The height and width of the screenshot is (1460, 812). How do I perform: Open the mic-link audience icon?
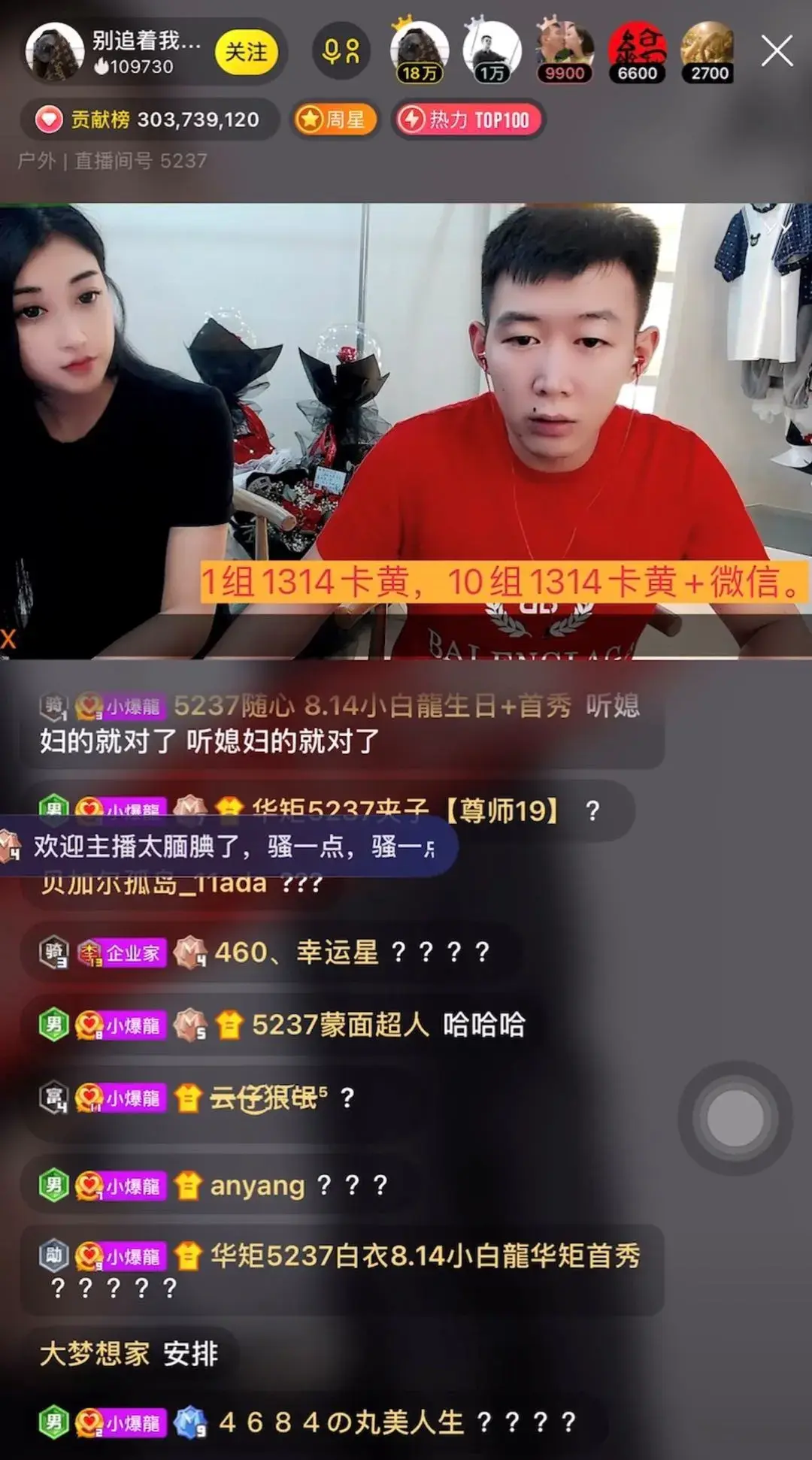[341, 51]
